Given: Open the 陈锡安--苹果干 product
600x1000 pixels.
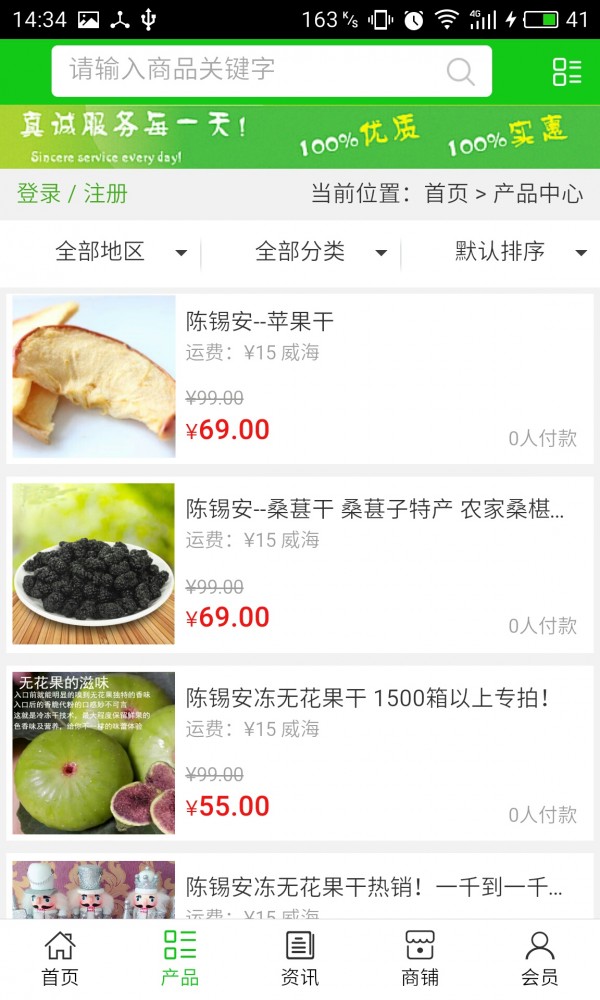Looking at the screenshot, I should pyautogui.click(x=300, y=377).
